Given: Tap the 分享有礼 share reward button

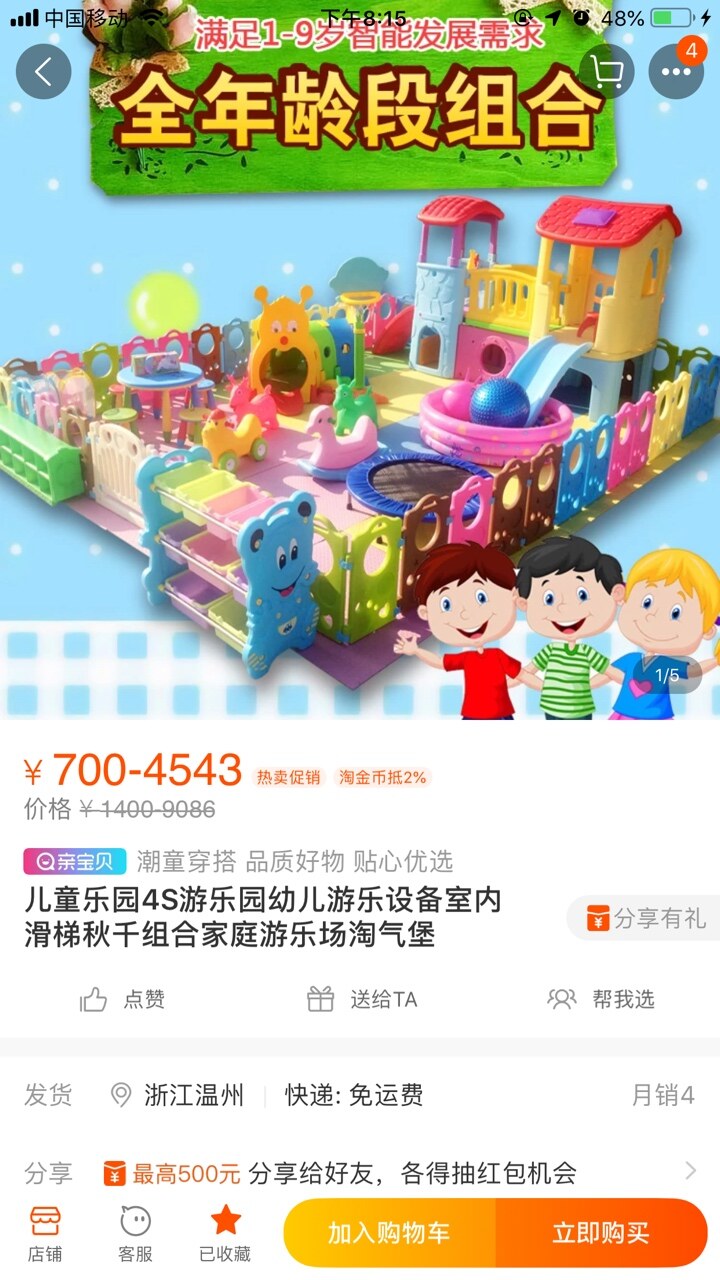Looking at the screenshot, I should [x=645, y=918].
